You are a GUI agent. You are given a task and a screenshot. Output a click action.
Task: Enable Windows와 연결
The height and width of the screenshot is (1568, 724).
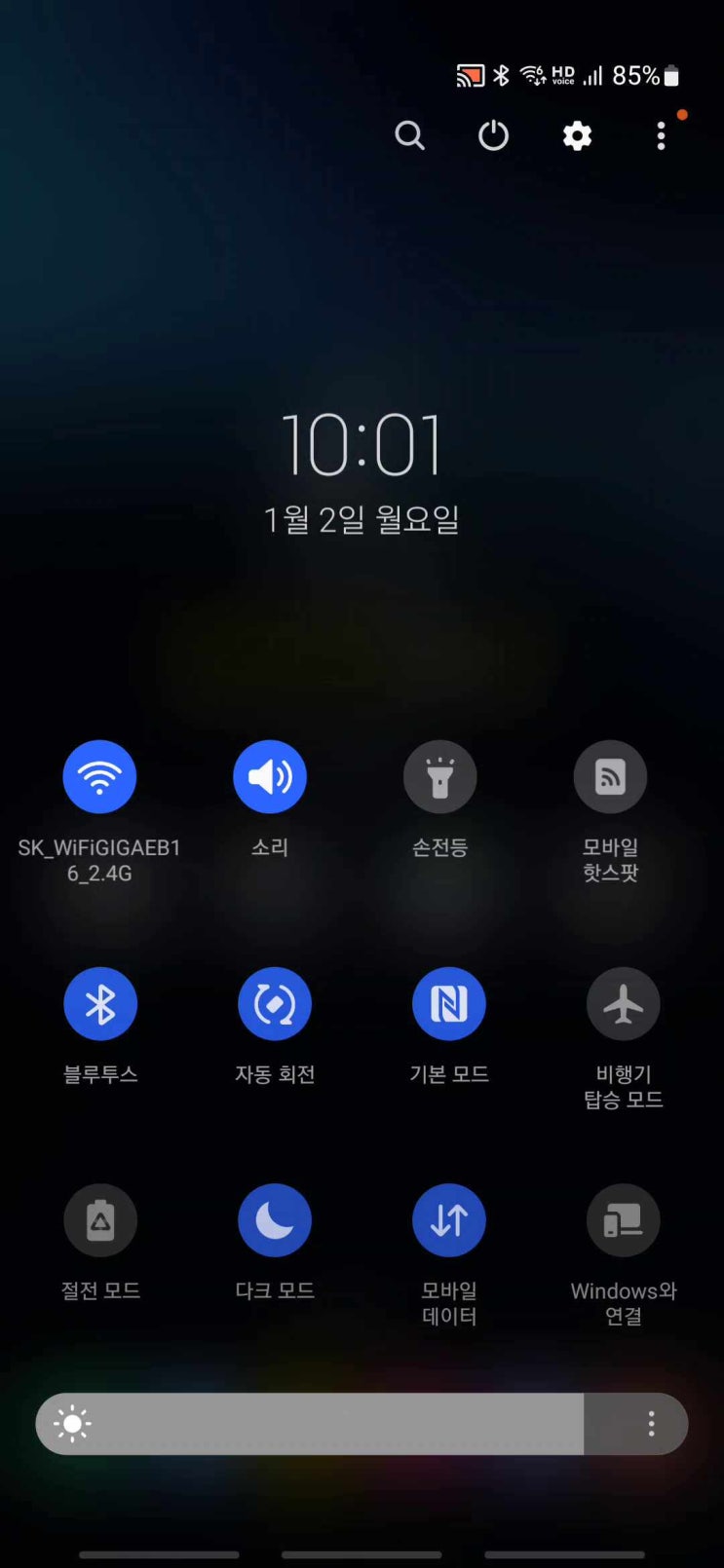[624, 1220]
